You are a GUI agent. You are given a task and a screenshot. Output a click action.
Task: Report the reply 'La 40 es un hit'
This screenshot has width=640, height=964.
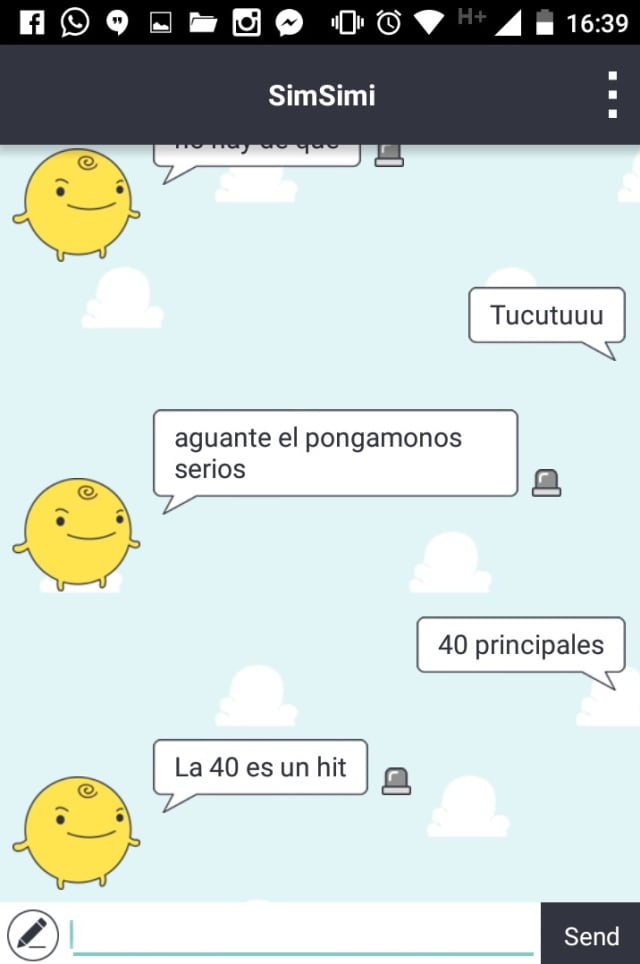click(396, 781)
